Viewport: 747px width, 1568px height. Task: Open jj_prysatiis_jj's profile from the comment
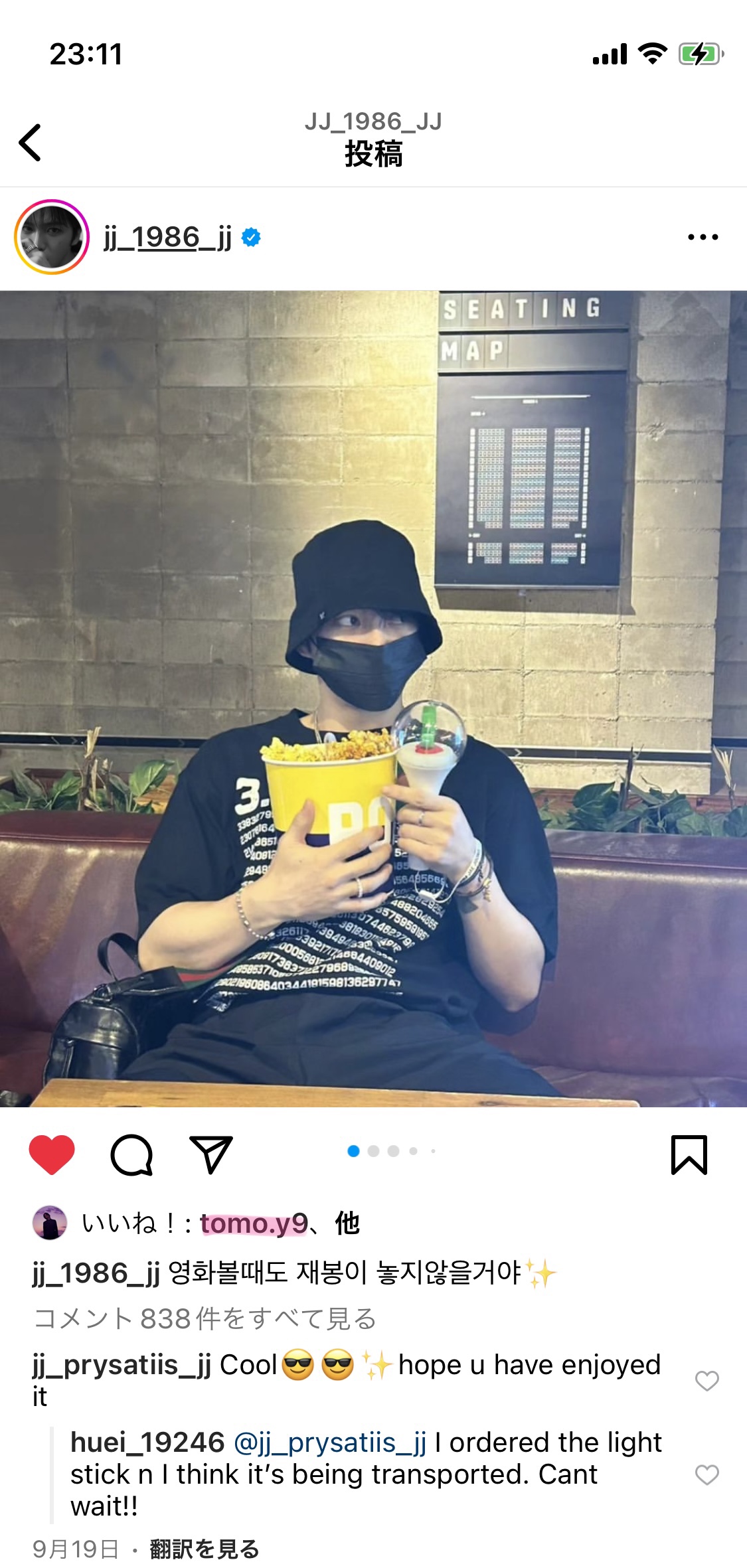[x=122, y=1365]
